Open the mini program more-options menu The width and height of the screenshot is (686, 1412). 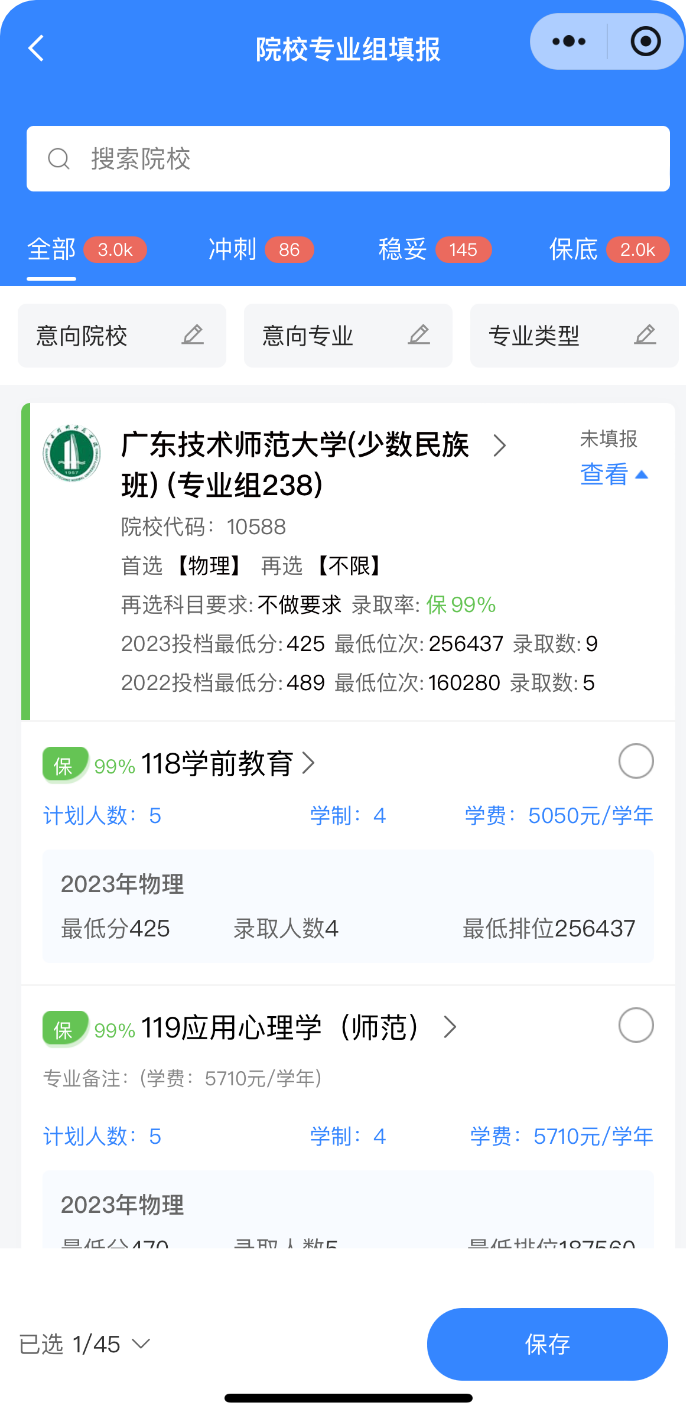pyautogui.click(x=569, y=42)
